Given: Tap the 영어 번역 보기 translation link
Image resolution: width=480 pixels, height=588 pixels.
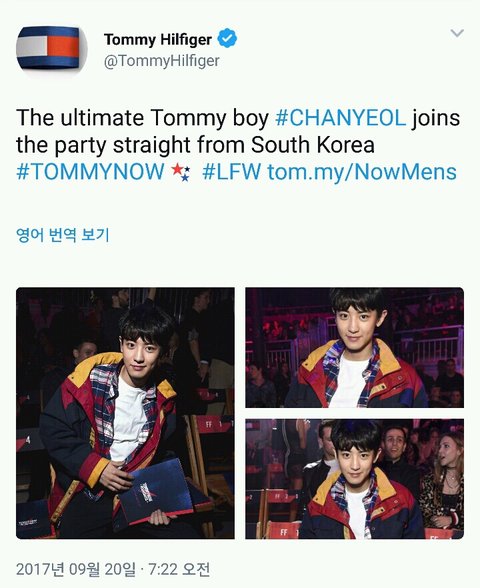Looking at the screenshot, I should coord(63,234).
